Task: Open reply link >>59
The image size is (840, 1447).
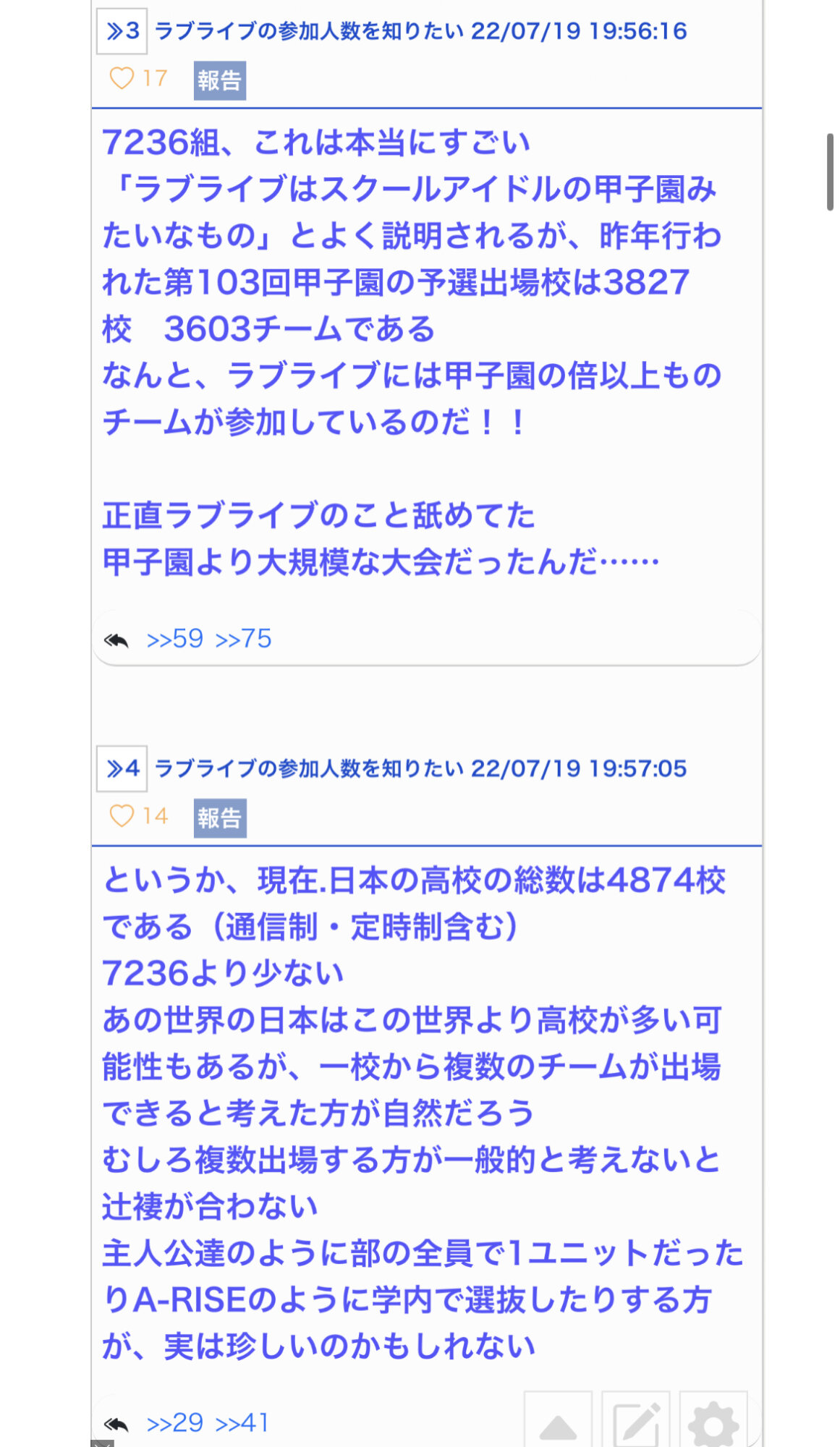Action: (x=175, y=639)
